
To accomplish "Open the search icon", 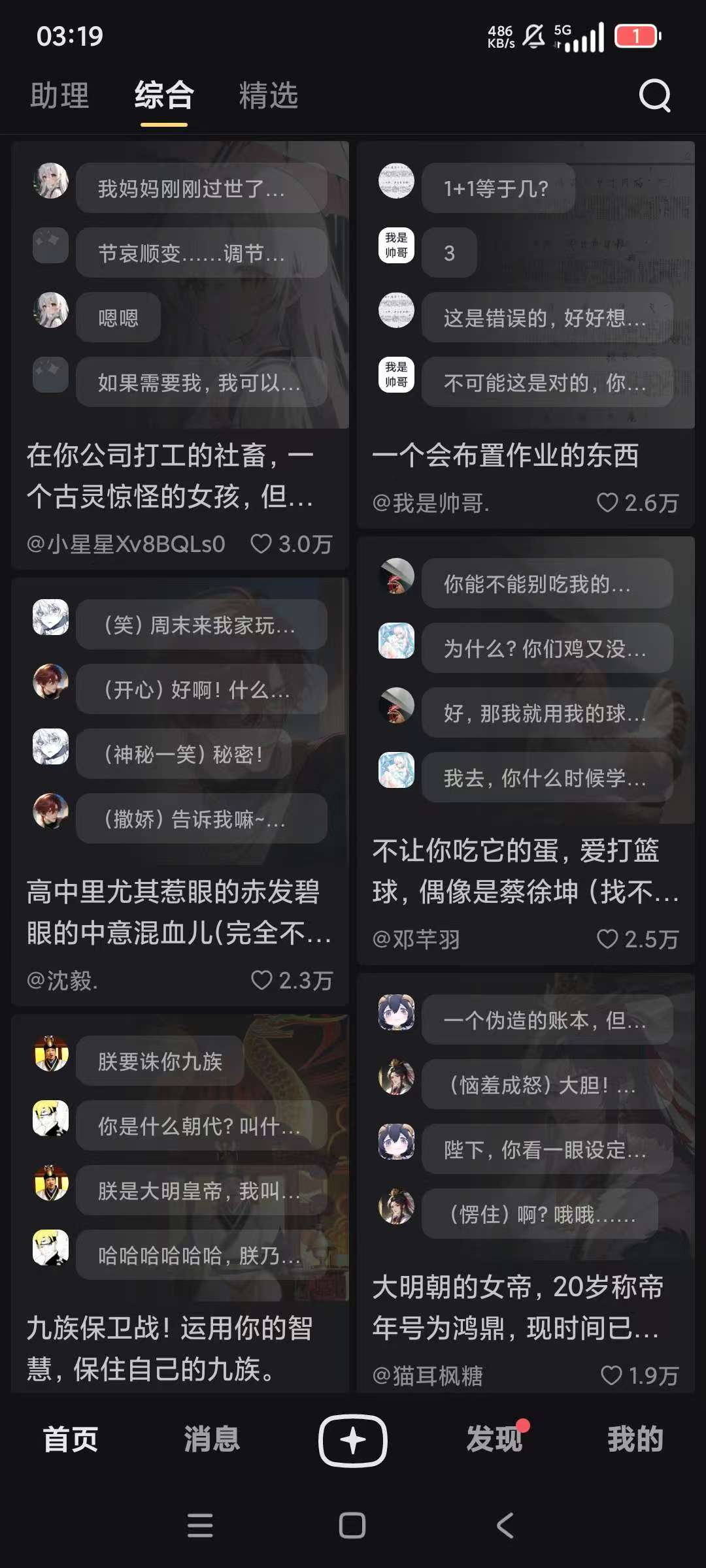I will [654, 96].
